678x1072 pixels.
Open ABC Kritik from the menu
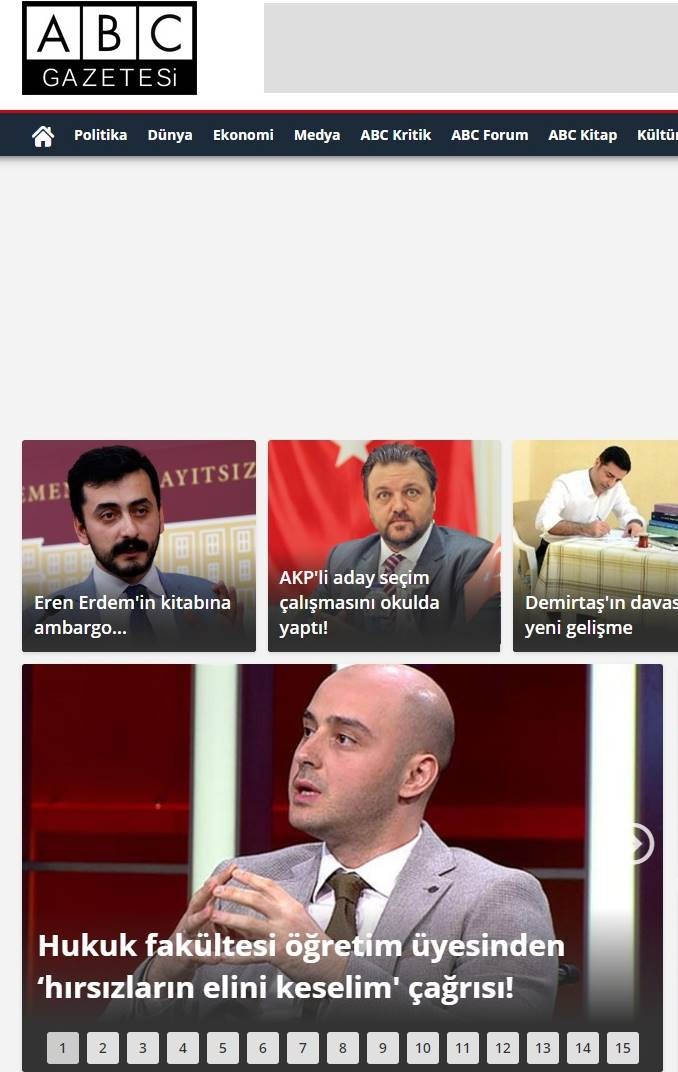click(x=396, y=135)
